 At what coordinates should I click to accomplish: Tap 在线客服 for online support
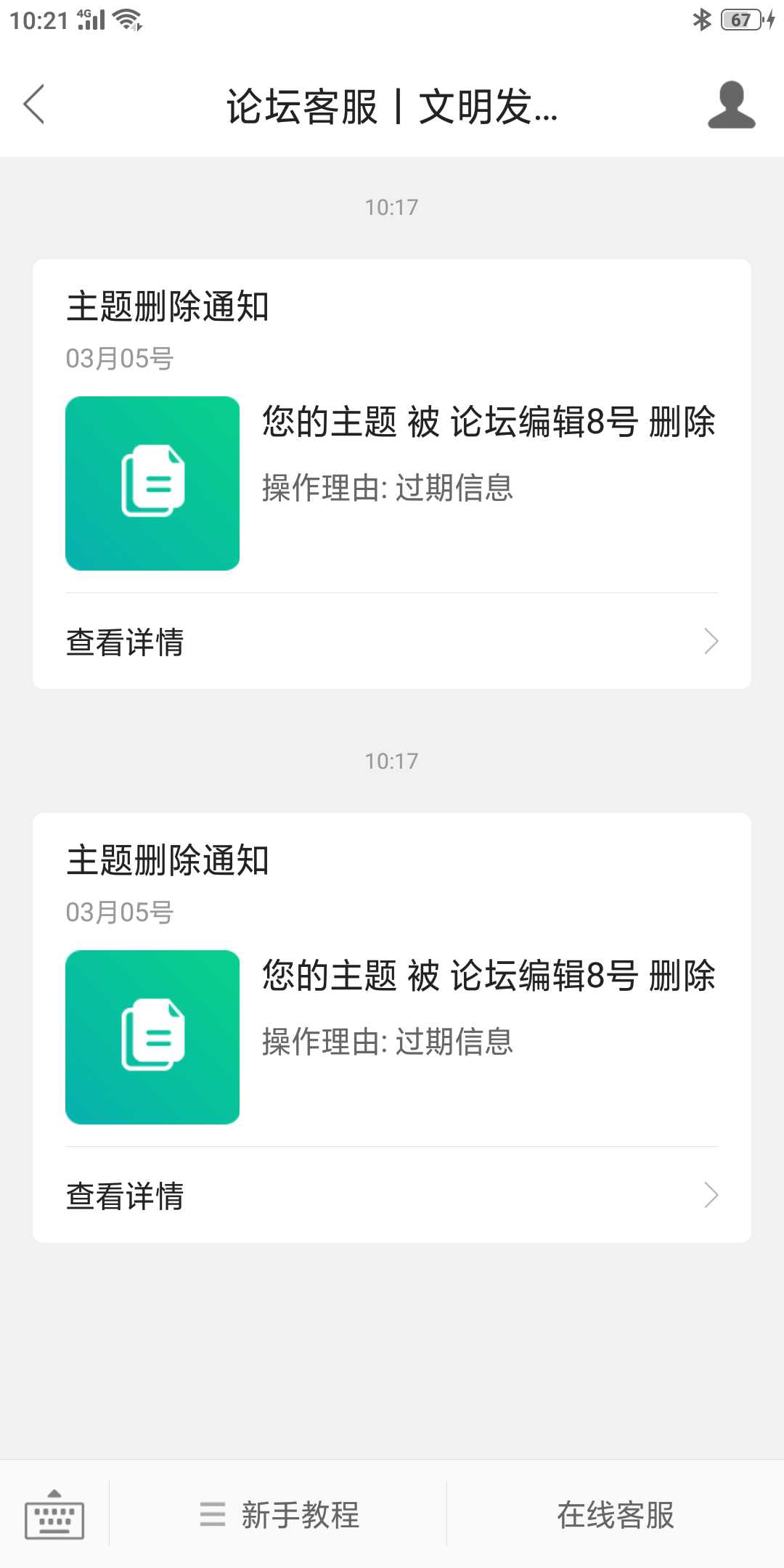[616, 1515]
